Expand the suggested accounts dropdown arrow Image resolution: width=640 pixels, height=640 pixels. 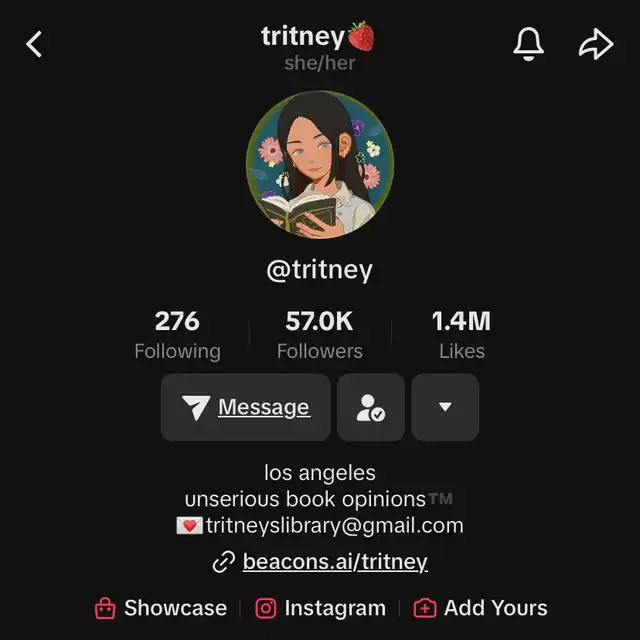pos(445,407)
